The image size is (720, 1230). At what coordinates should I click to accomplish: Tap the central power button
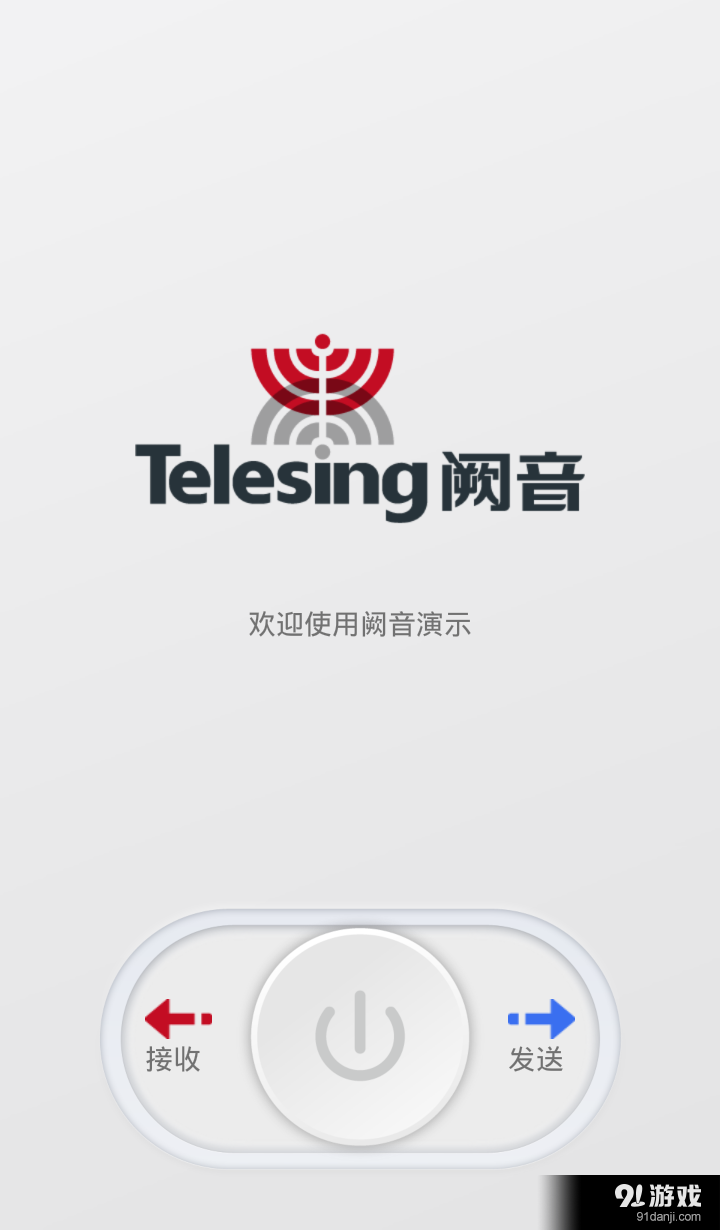coord(360,1036)
